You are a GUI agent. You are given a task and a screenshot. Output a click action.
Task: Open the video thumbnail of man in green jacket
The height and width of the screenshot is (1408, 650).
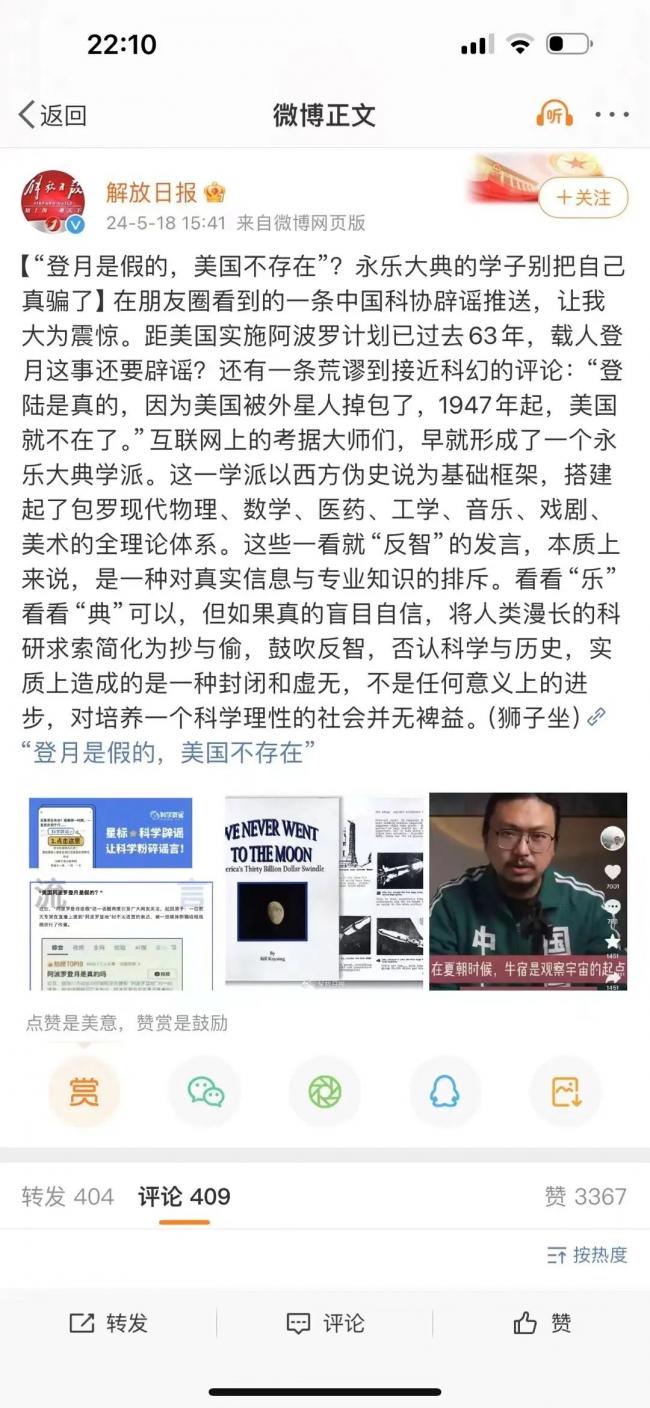click(527, 892)
